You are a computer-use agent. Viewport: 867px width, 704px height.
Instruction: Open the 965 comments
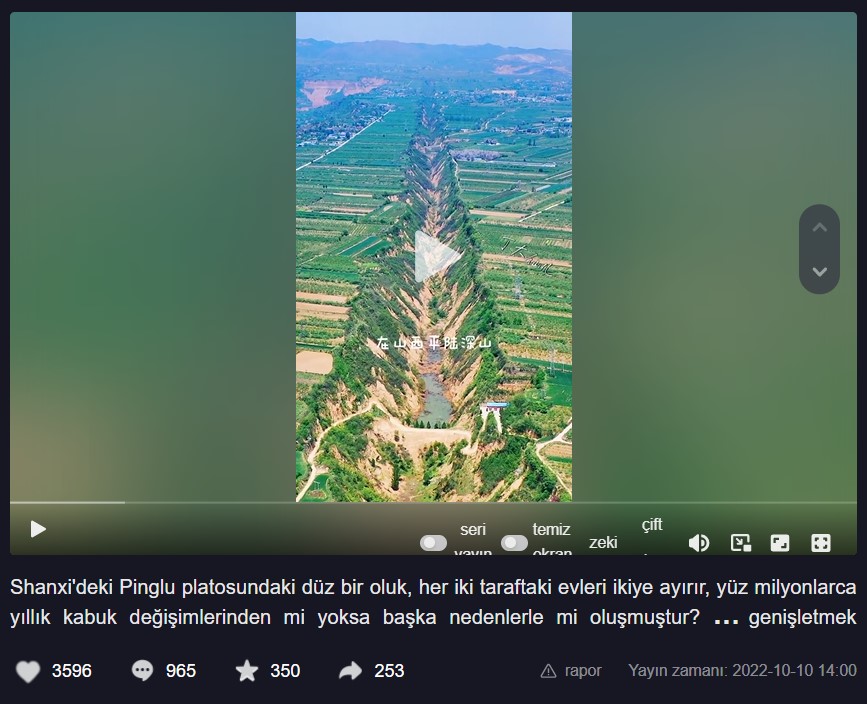click(x=143, y=671)
